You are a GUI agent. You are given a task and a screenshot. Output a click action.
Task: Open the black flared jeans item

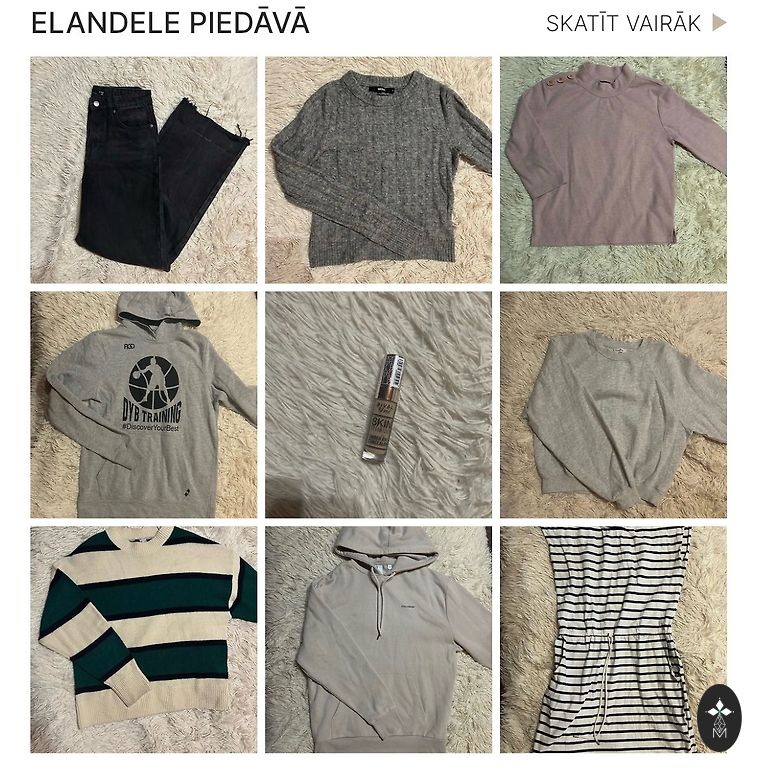pos(143,170)
